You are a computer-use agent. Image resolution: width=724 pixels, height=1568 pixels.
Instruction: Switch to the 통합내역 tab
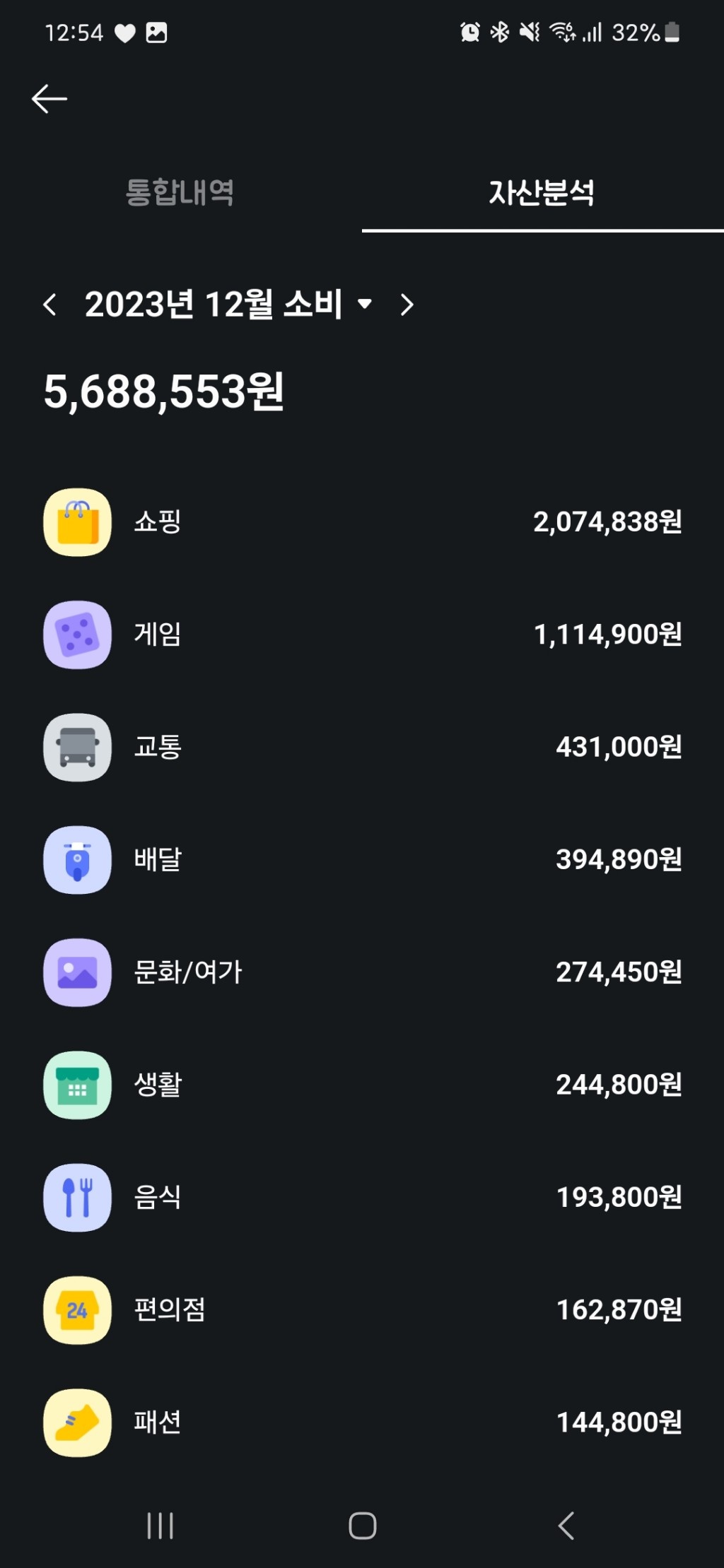coord(180,192)
